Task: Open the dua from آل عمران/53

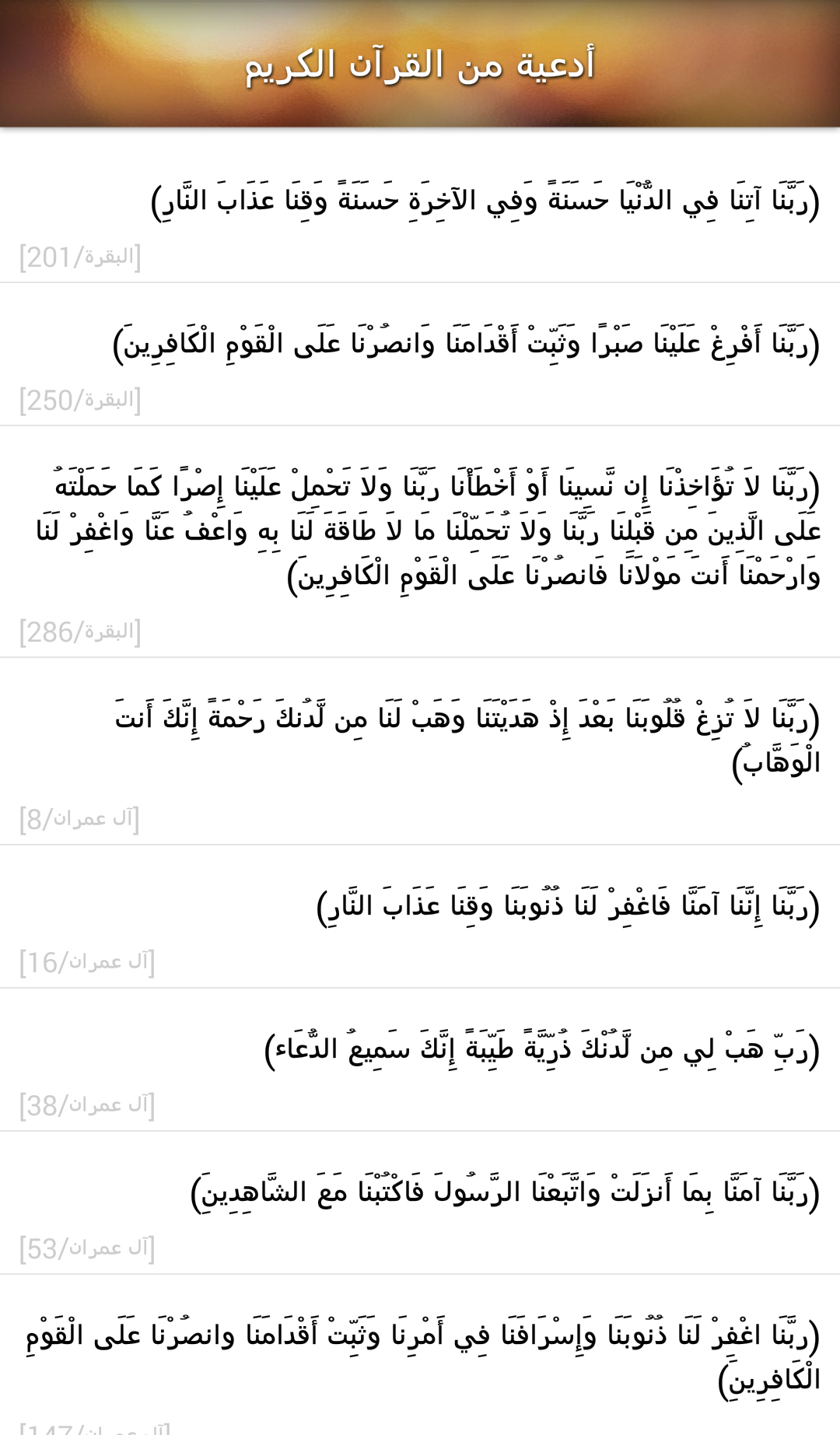Action: pos(420,1203)
